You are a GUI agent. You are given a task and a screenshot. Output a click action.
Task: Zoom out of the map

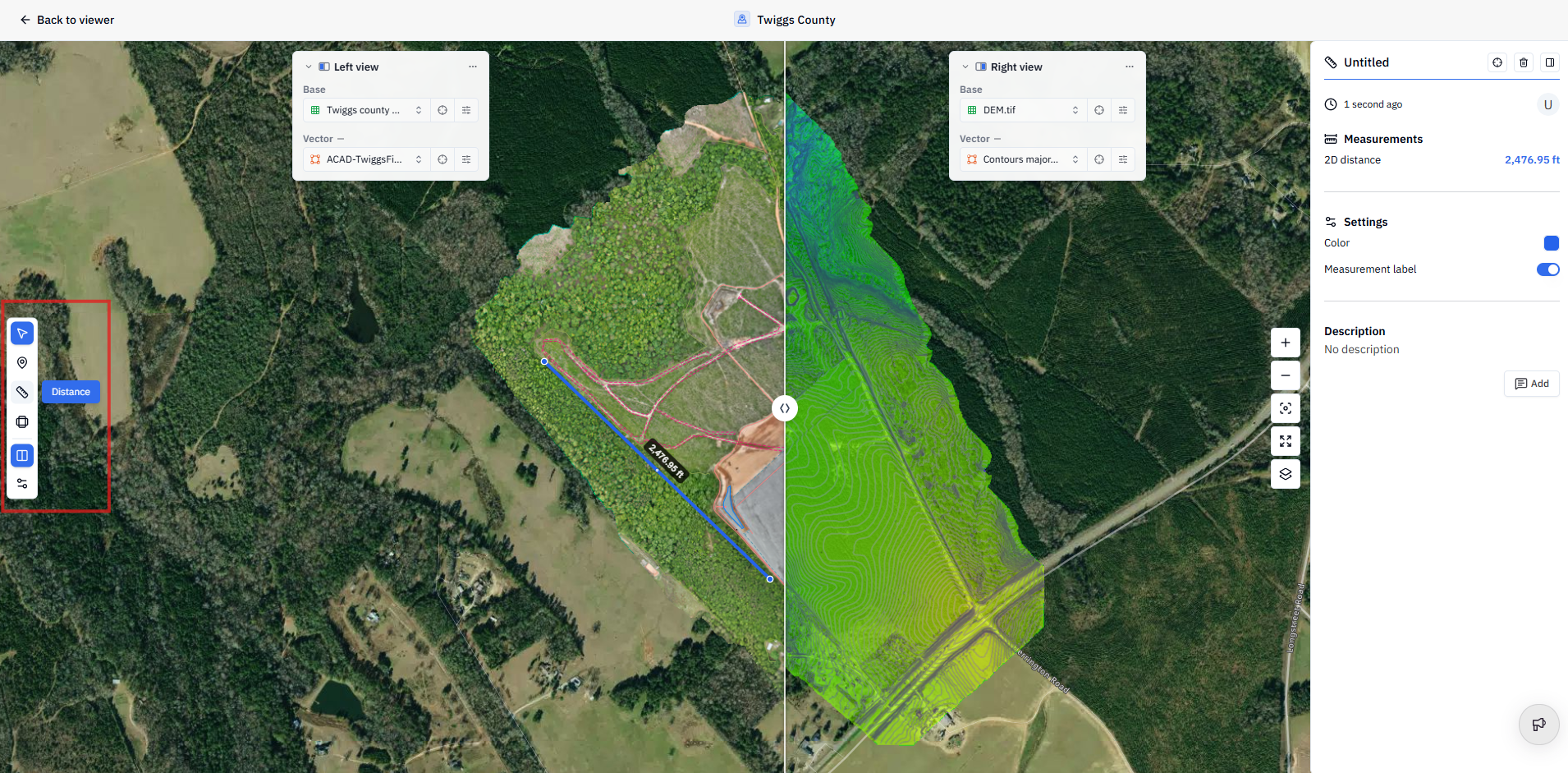click(1286, 375)
